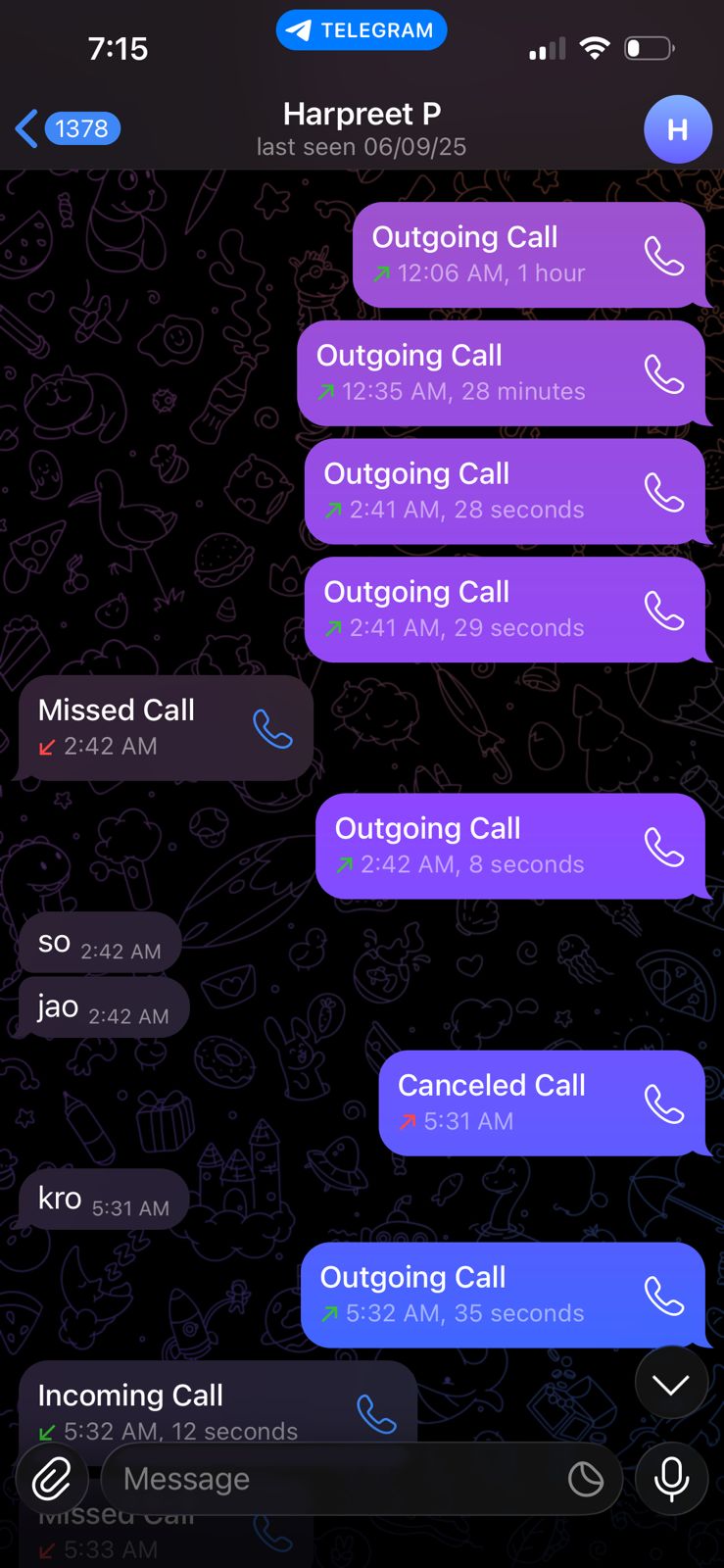Tap the microphone to record voice message
This screenshot has width=724, height=1568.
(x=670, y=1479)
